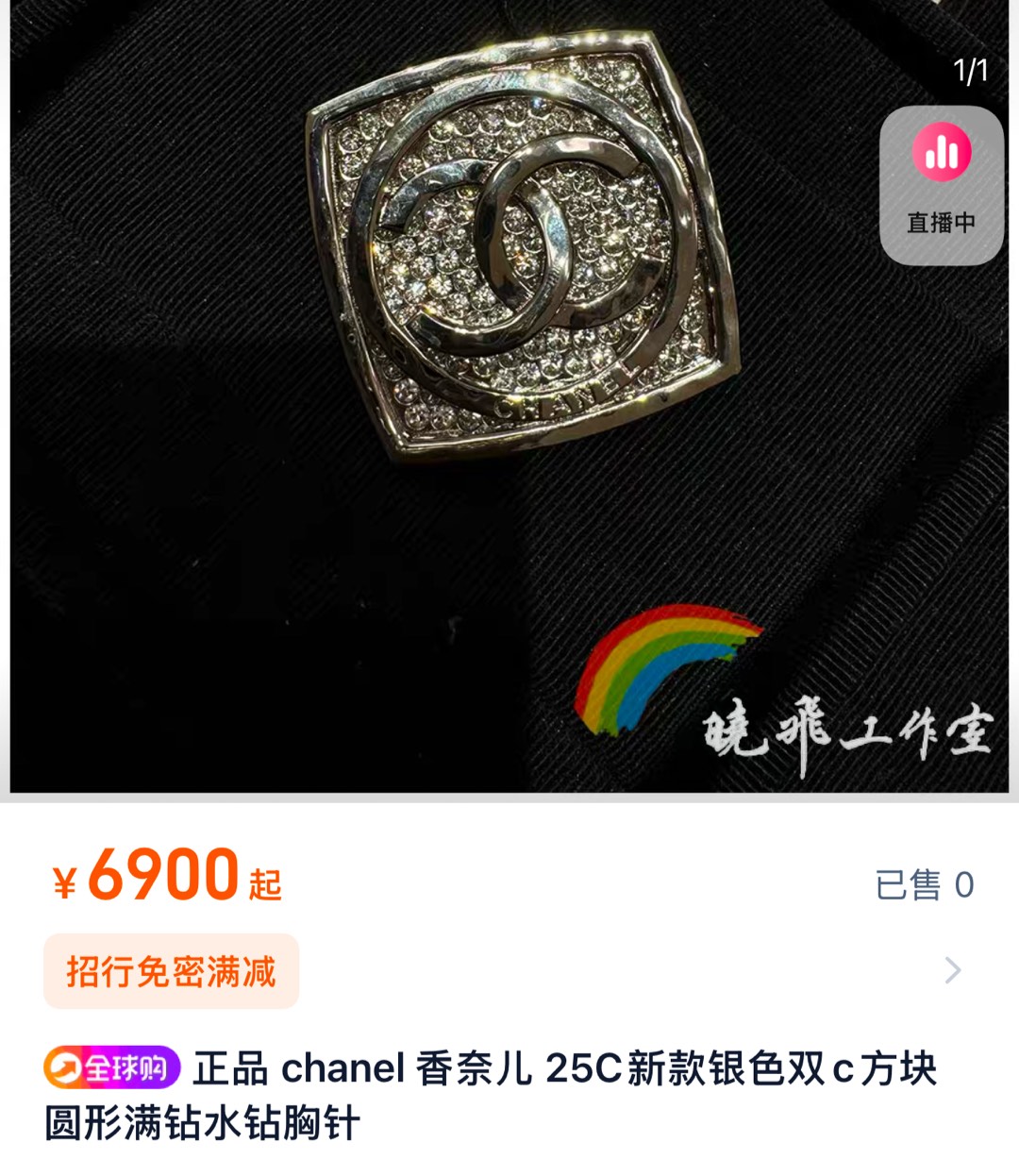Open the 招行免密满减 promotion chip

(x=171, y=971)
